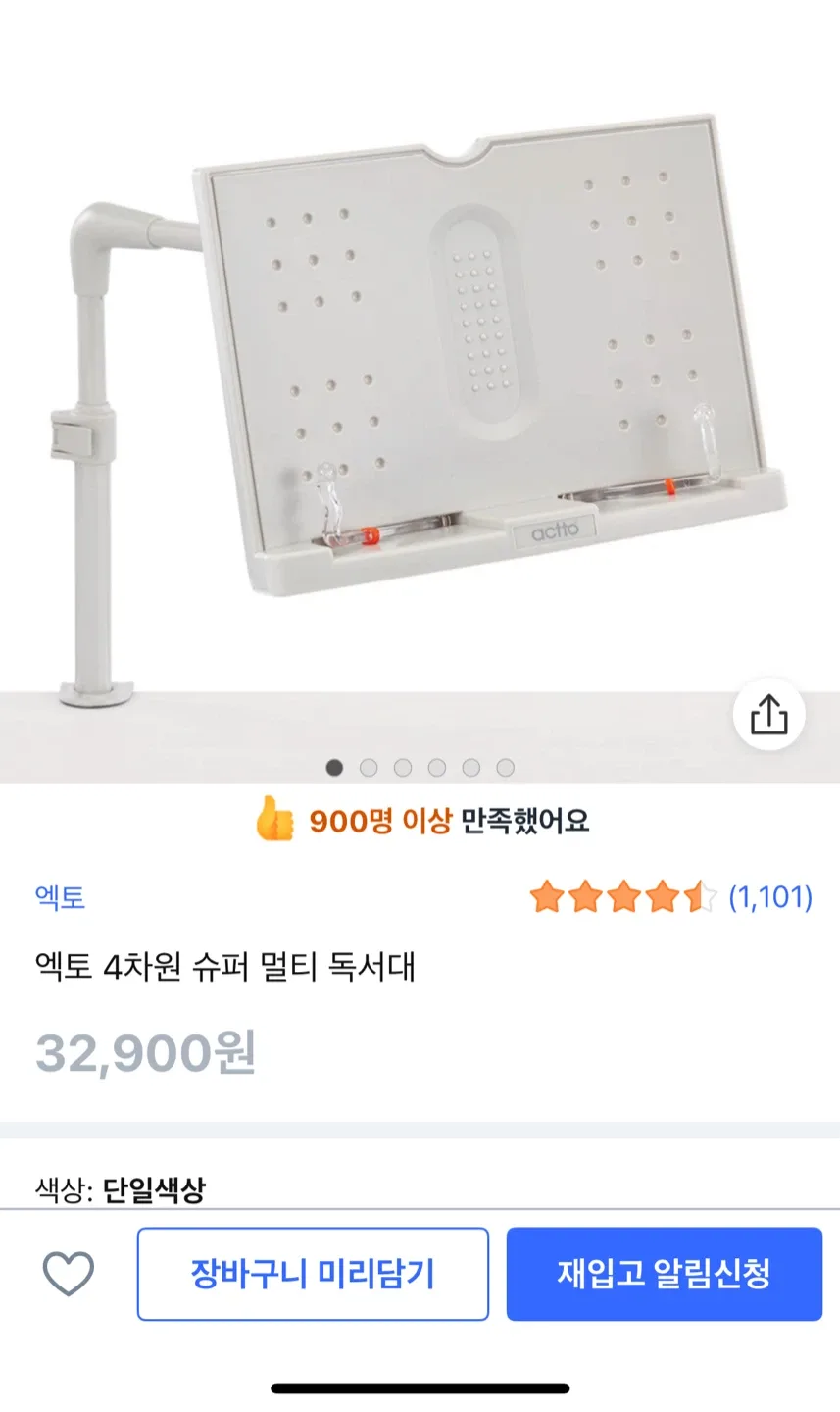The width and height of the screenshot is (840, 1412).
Task: Jump to the second product image dot
Action: pyautogui.click(x=369, y=768)
